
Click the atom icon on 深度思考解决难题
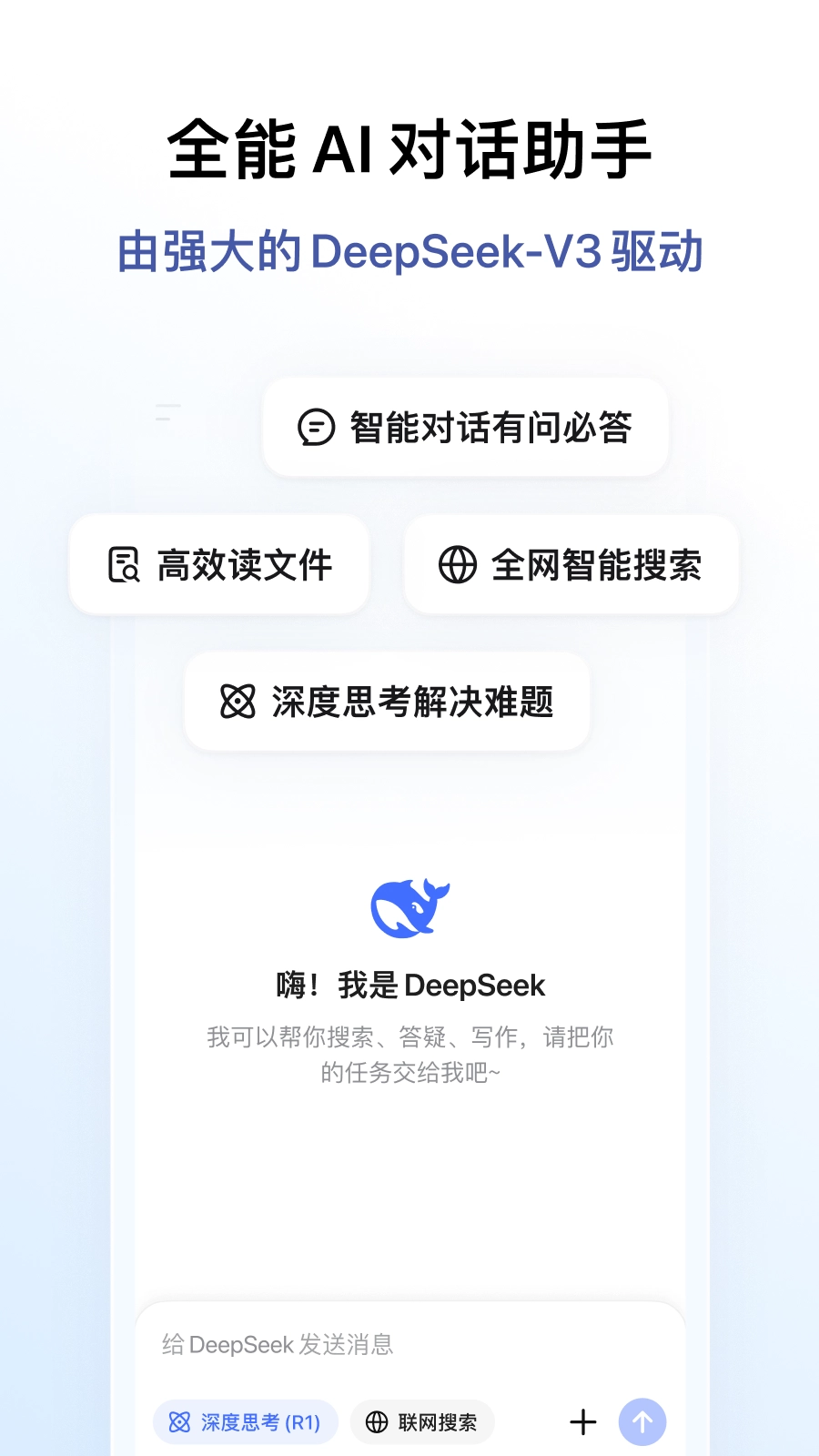[238, 702]
